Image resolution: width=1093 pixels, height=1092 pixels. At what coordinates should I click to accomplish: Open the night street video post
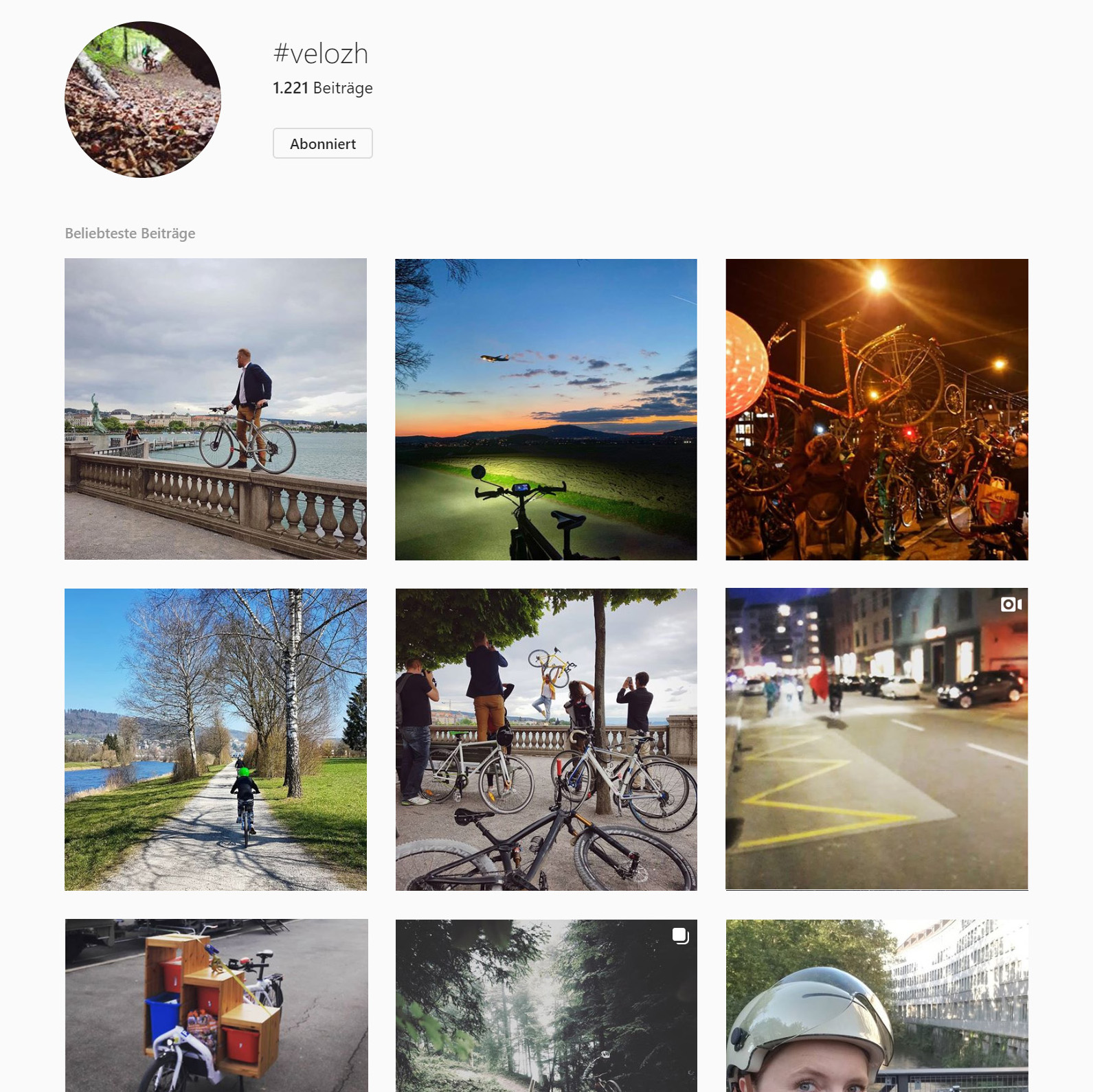877,740
